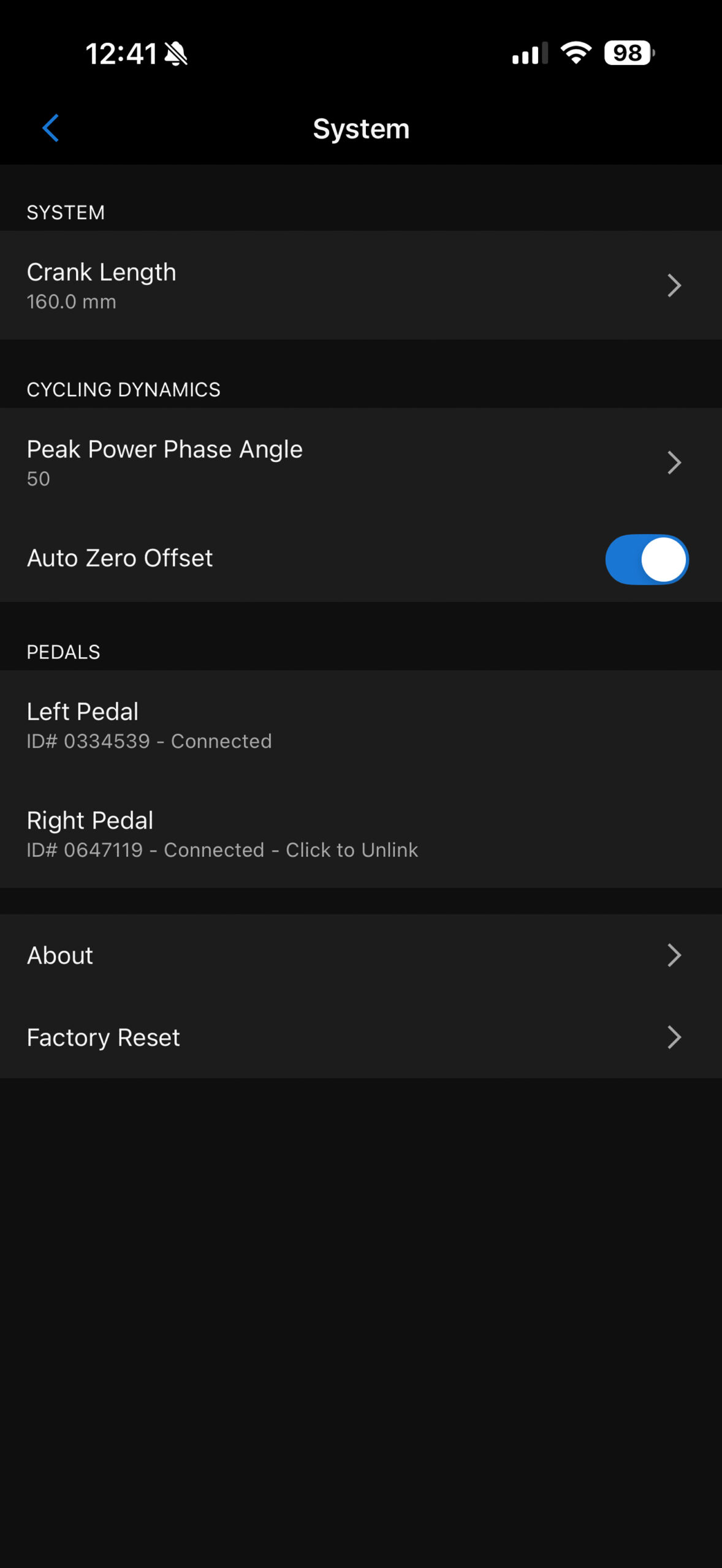This screenshot has width=722, height=1568.
Task: Open Crank Length setting
Action: (x=360, y=285)
